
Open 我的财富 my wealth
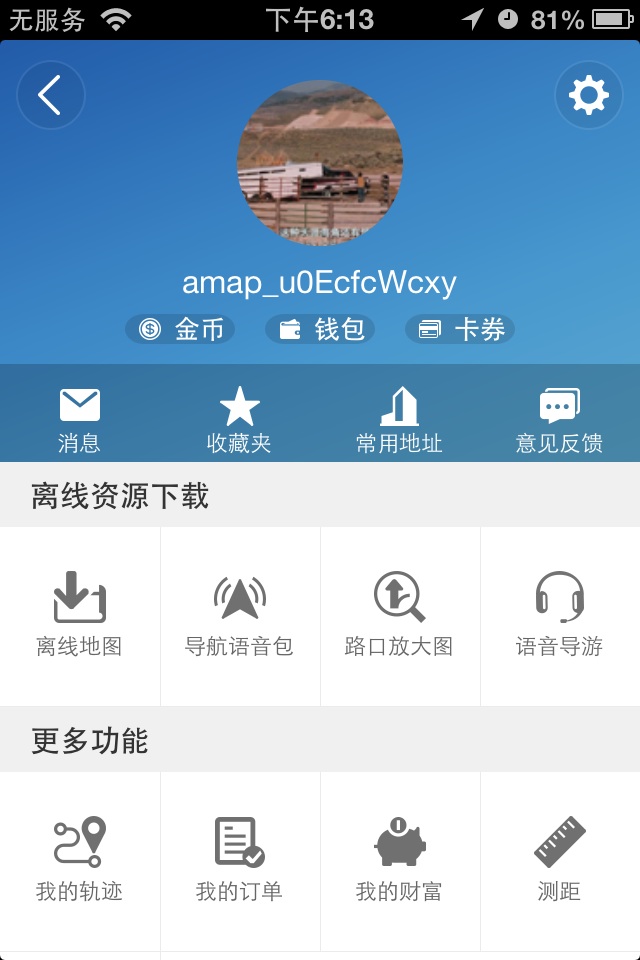399,859
